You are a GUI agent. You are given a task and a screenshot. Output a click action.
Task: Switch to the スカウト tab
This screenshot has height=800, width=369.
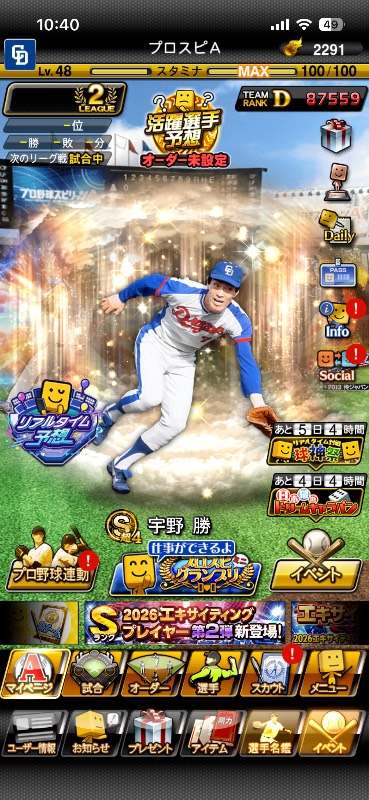[270, 673]
